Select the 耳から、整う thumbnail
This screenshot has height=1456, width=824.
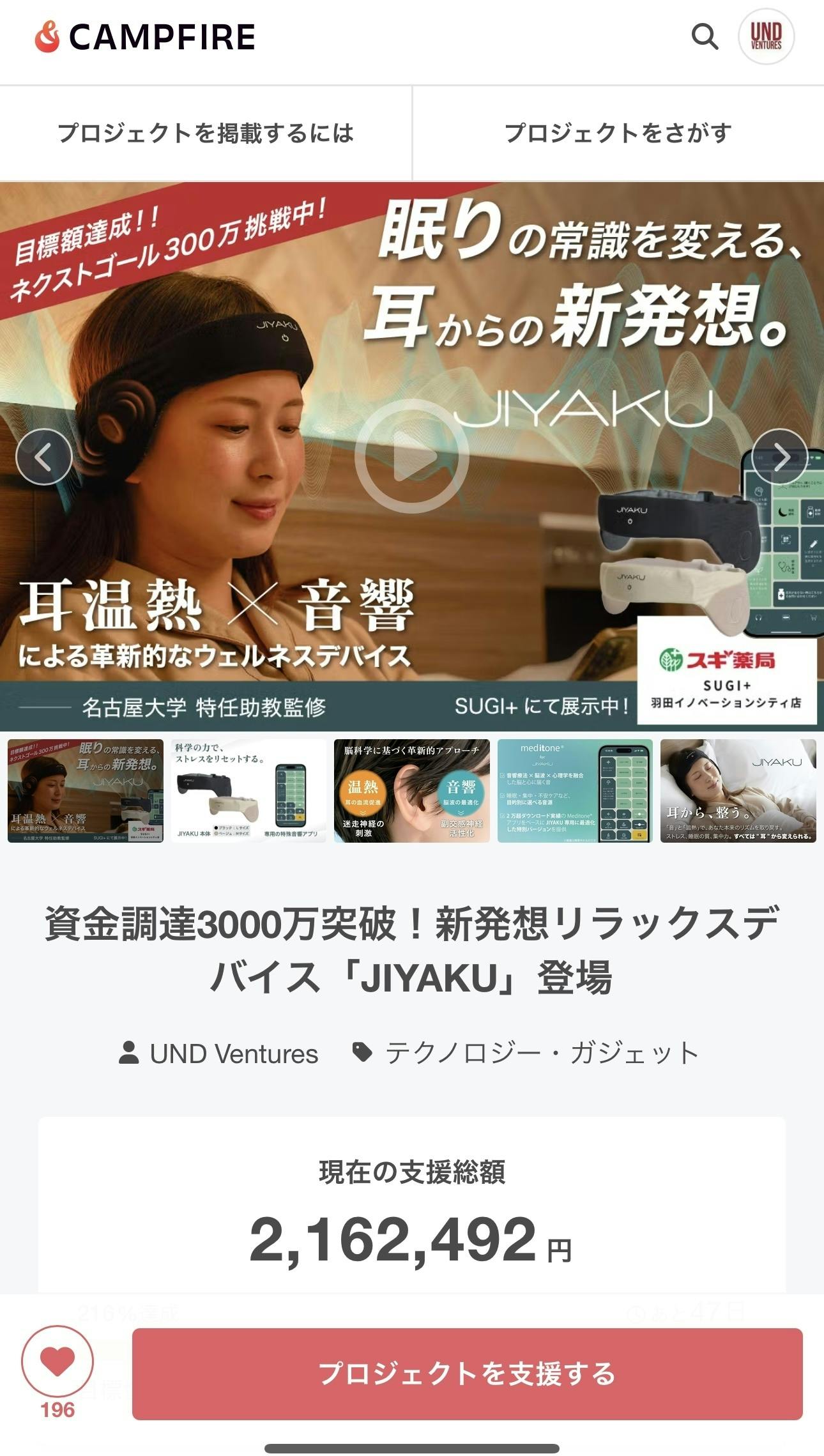(738, 790)
